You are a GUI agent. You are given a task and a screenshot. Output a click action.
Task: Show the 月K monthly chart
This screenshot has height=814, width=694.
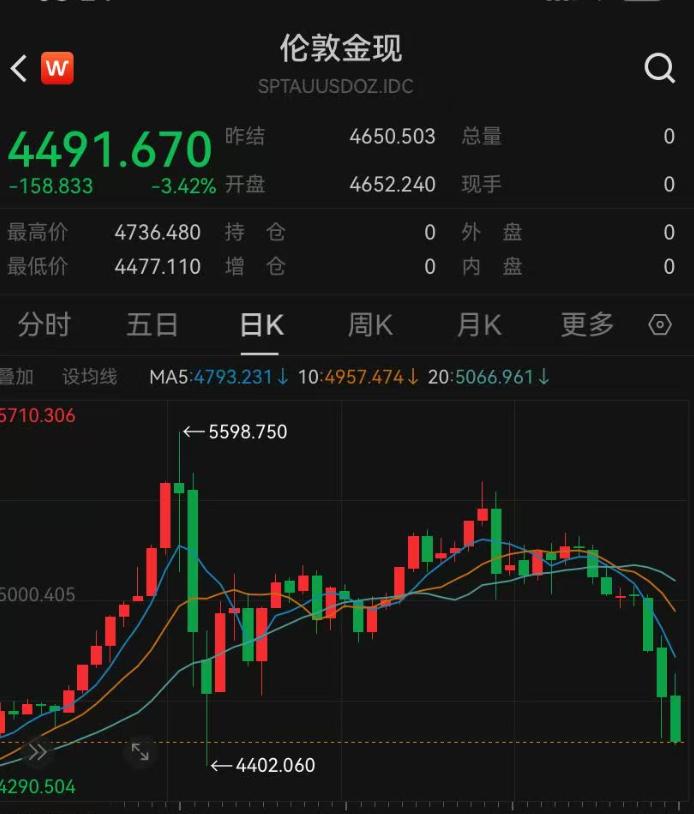coord(479,324)
